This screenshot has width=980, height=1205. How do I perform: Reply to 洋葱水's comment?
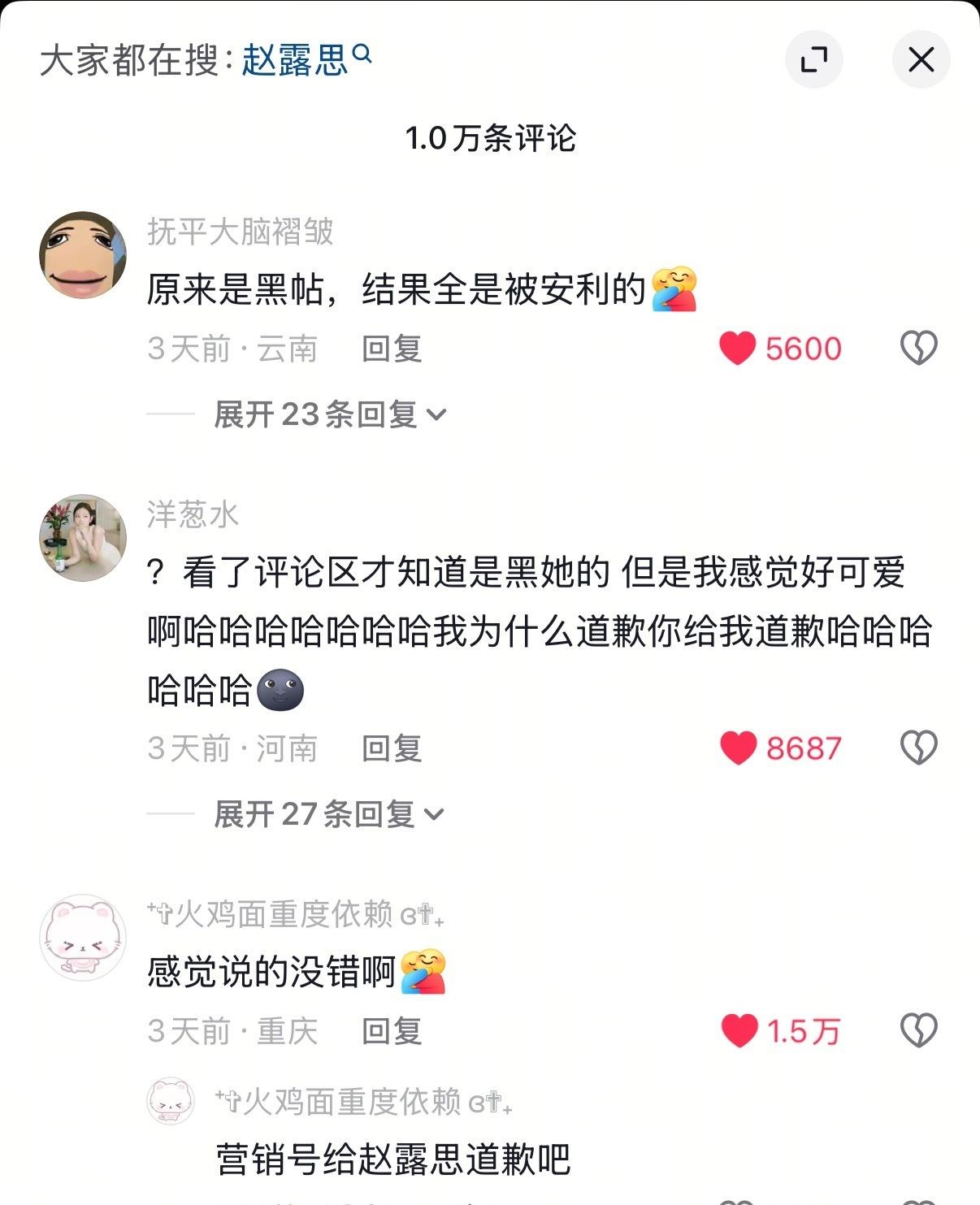click(392, 748)
